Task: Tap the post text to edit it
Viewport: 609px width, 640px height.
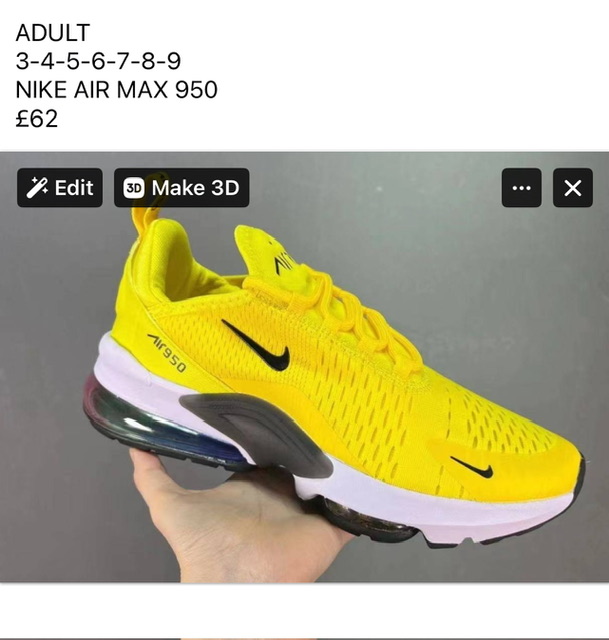Action: (116, 75)
